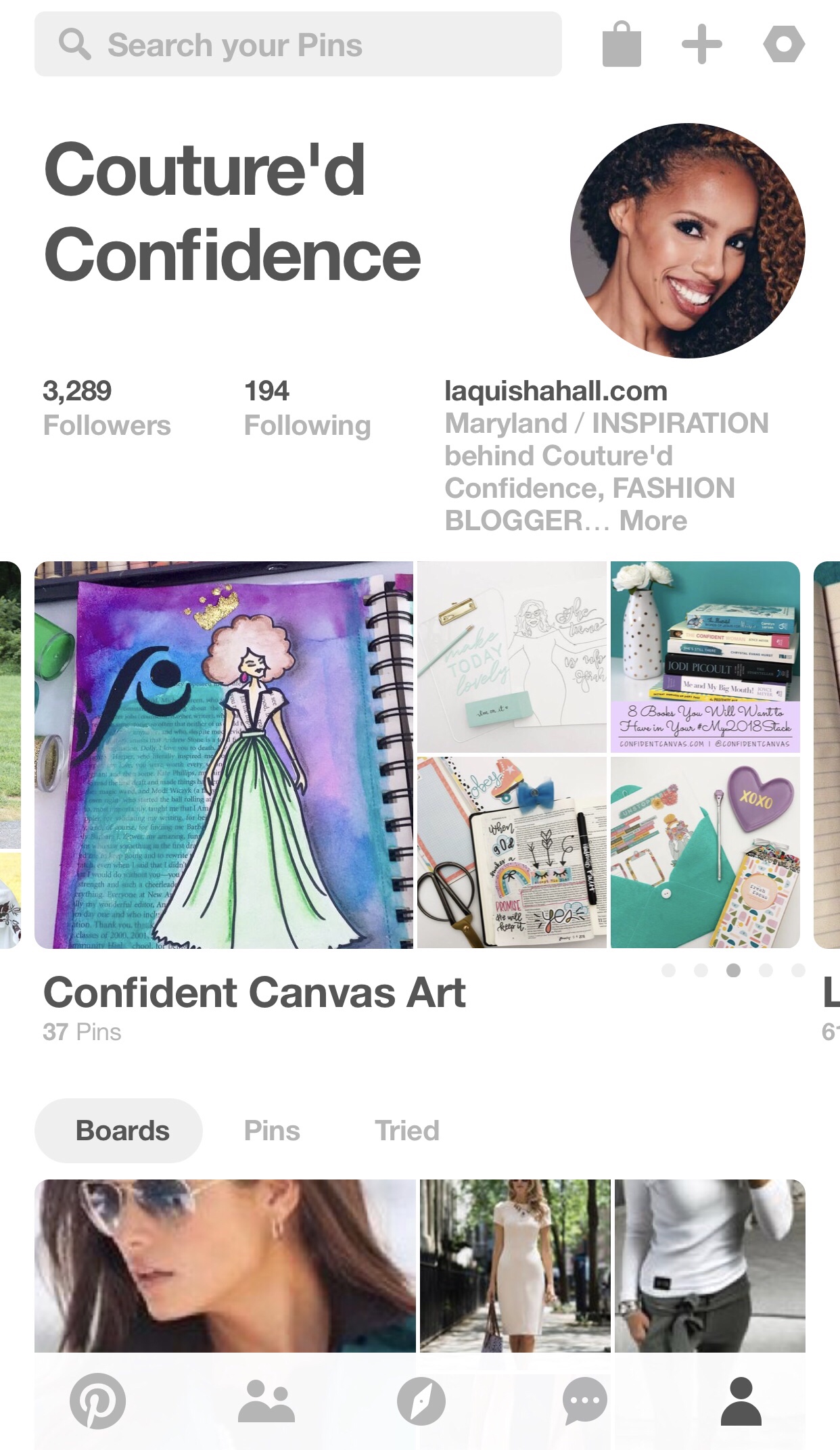
Task: Open the shopping bag icon
Action: point(622,45)
